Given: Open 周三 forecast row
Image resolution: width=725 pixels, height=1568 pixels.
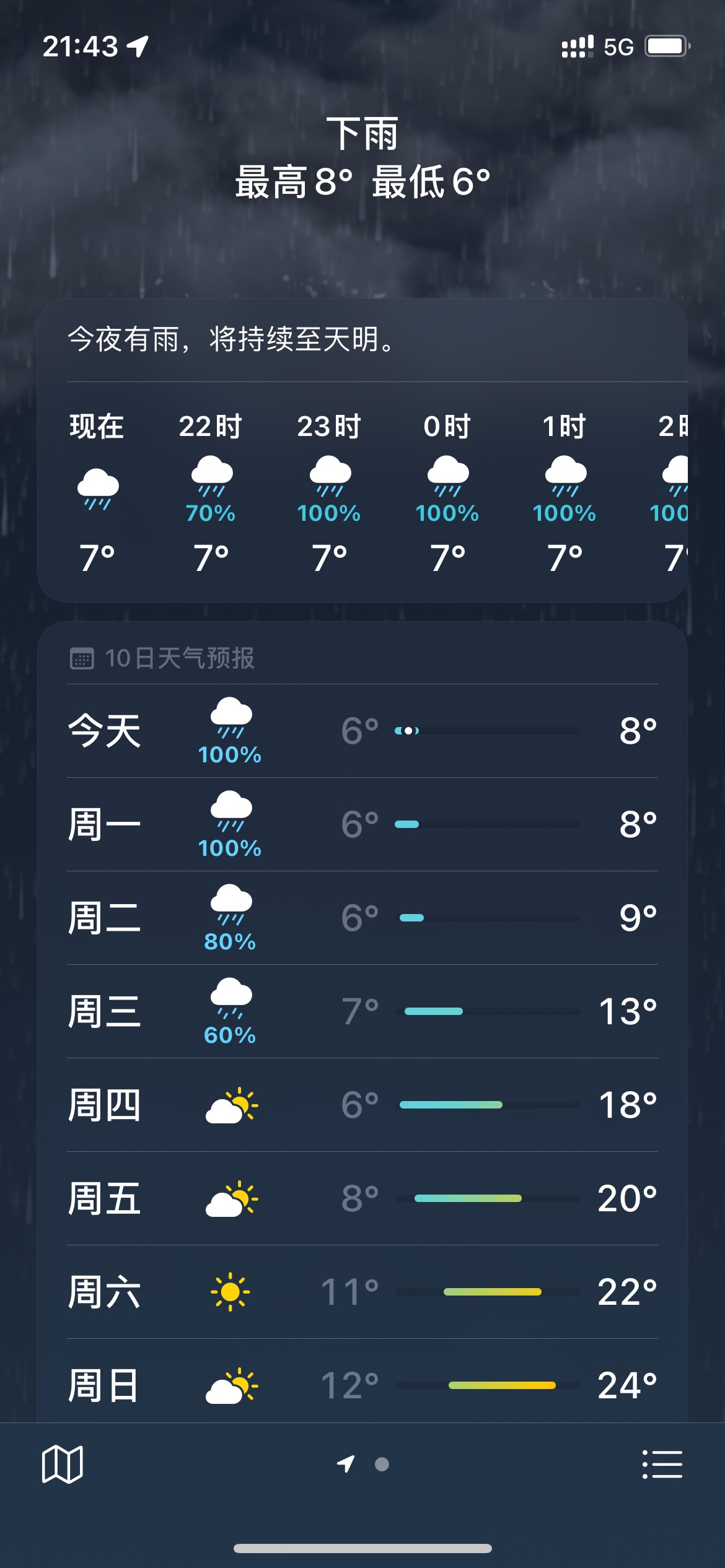Looking at the screenshot, I should tap(362, 1011).
